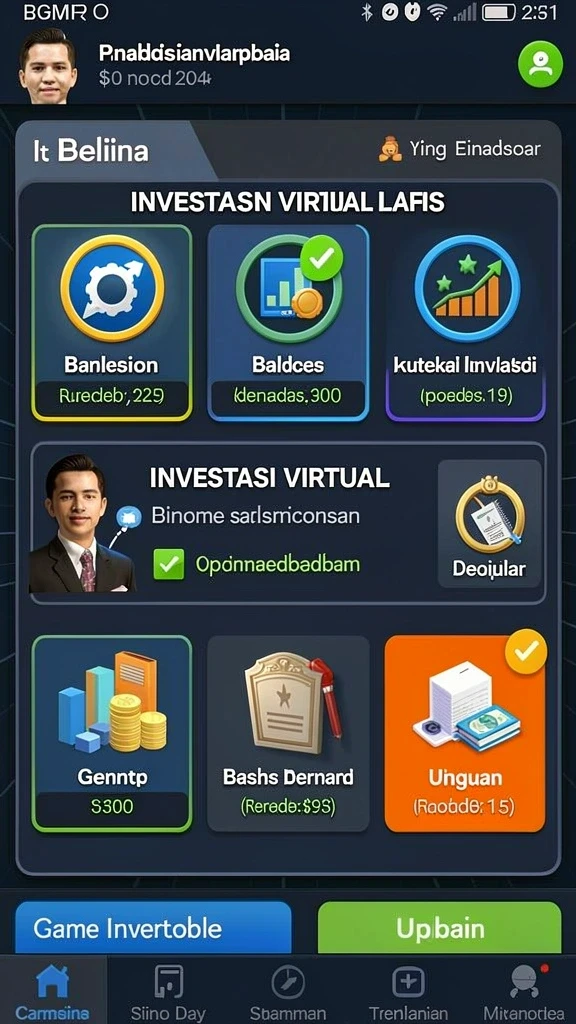Select the Baldces card

(288, 323)
